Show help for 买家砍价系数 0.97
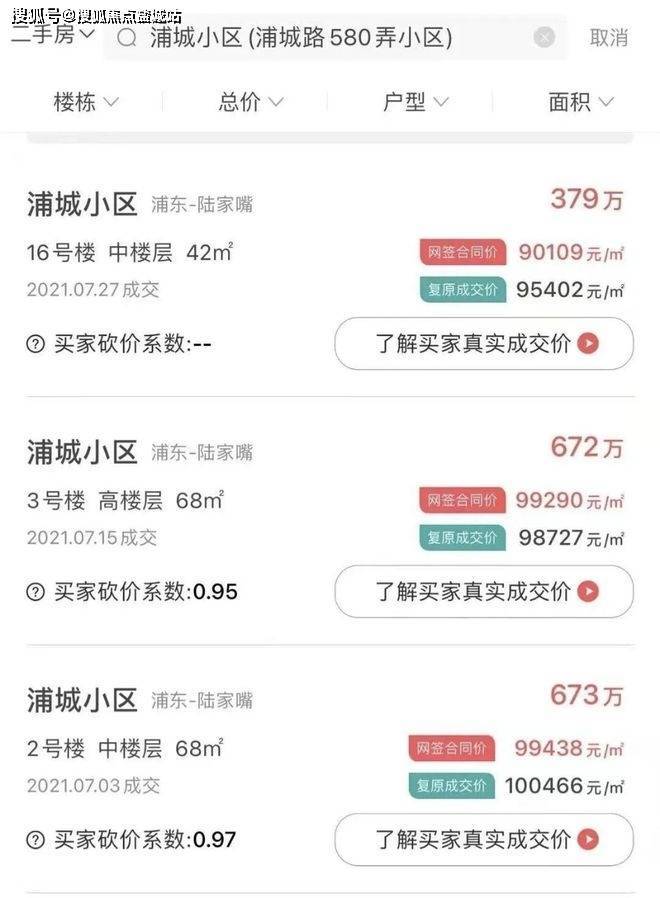Image resolution: width=660 pixels, height=898 pixels. (36, 840)
